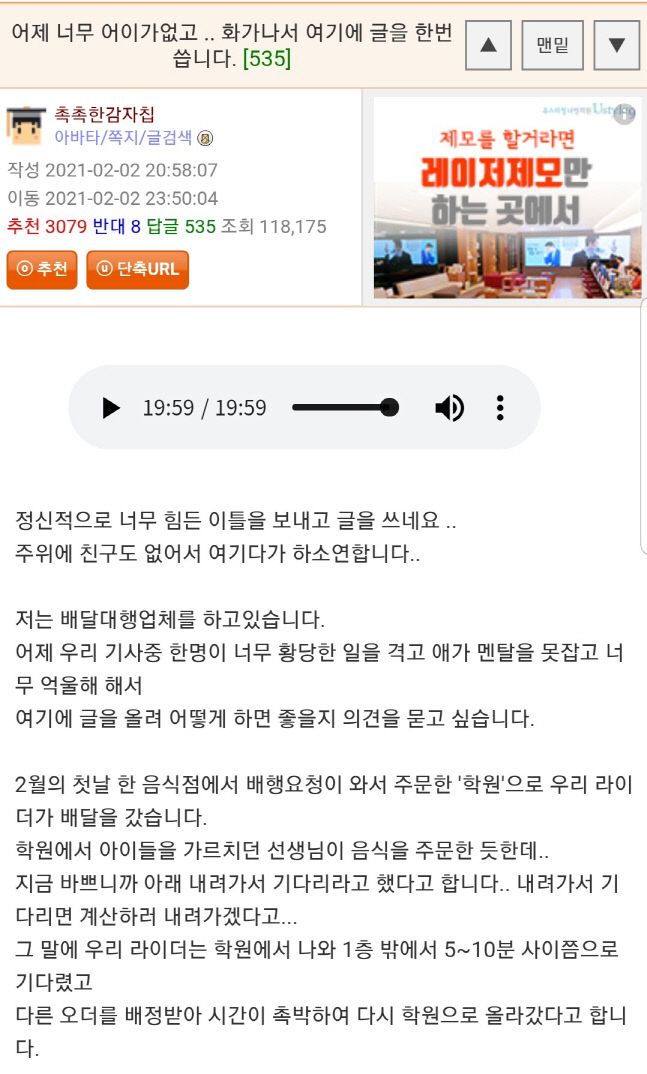The height and width of the screenshot is (1074, 647).
Task: Open the comments count link [535]
Action: (267, 59)
